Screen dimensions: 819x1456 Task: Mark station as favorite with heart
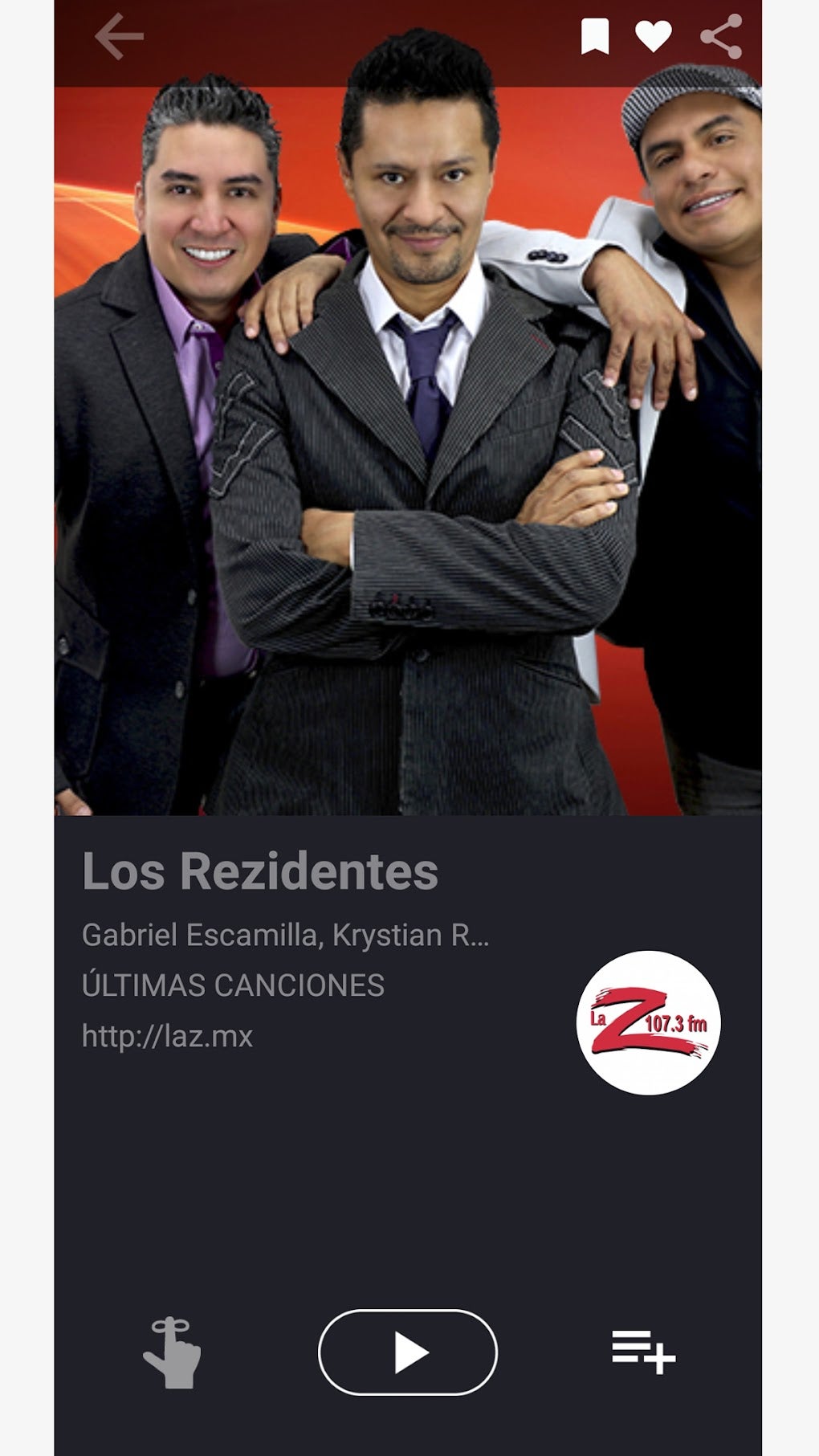tap(654, 37)
